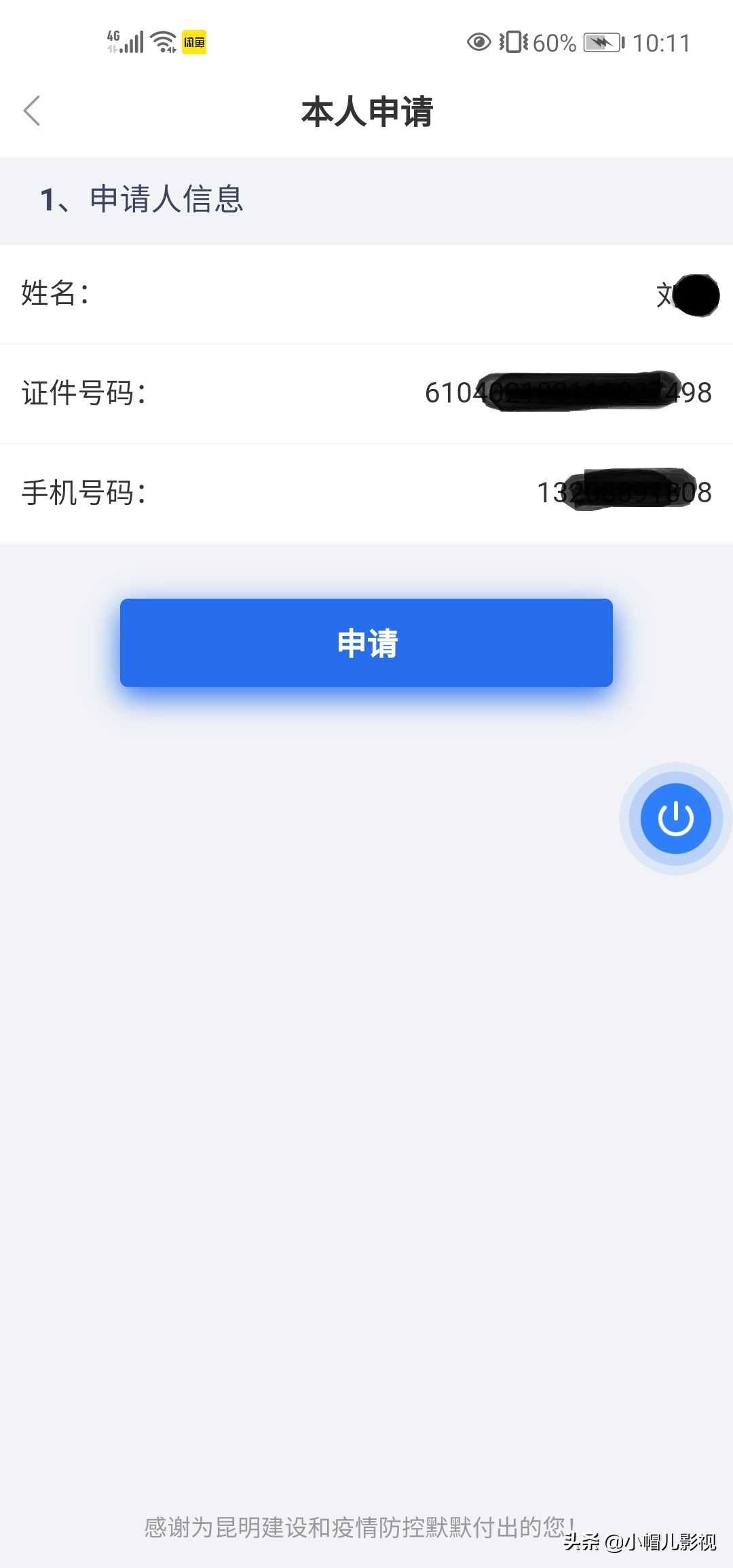Tap the 本人申请 page title
The image size is (733, 1568).
[366, 112]
